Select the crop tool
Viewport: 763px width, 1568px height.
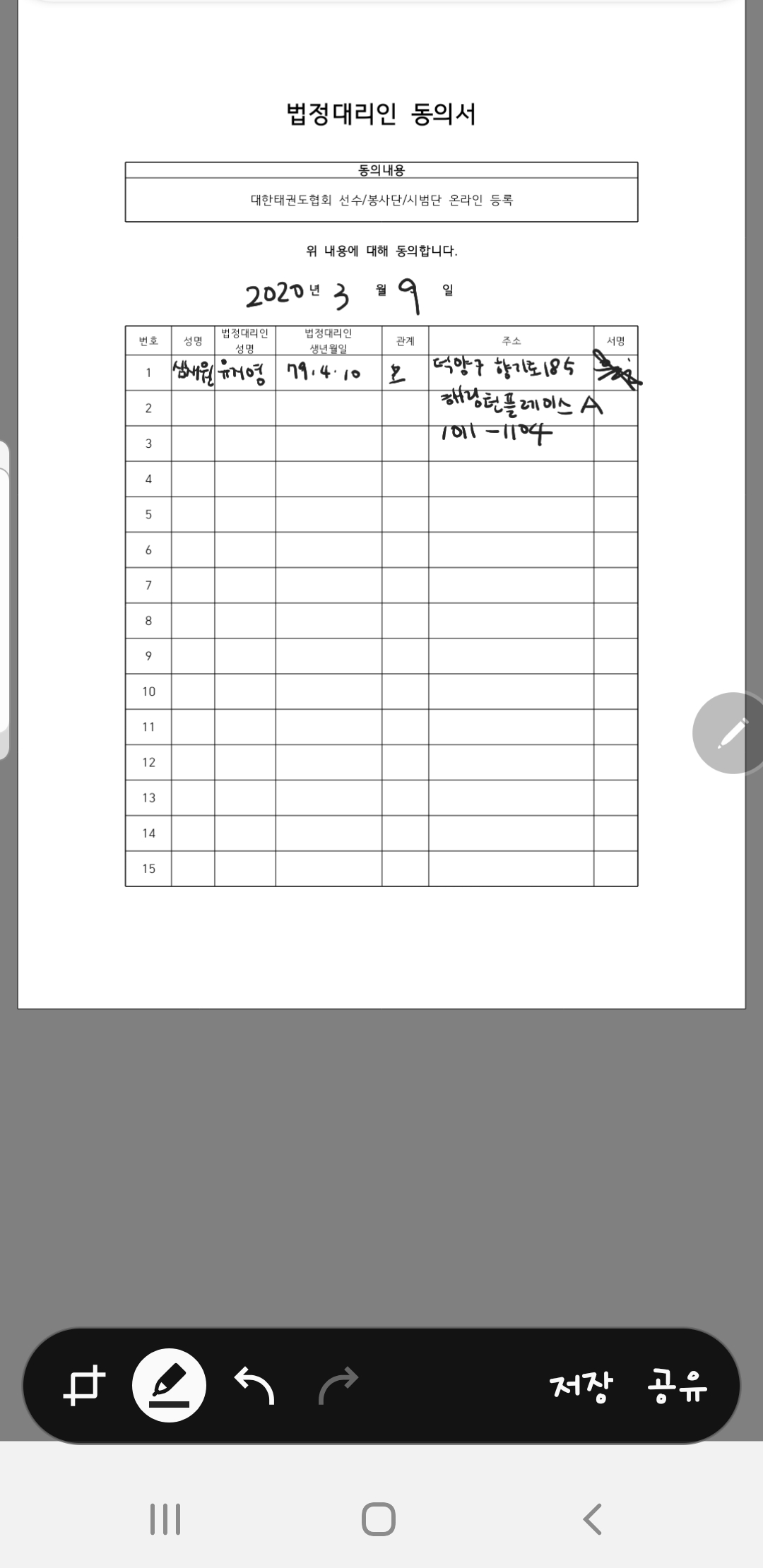tap(85, 1385)
